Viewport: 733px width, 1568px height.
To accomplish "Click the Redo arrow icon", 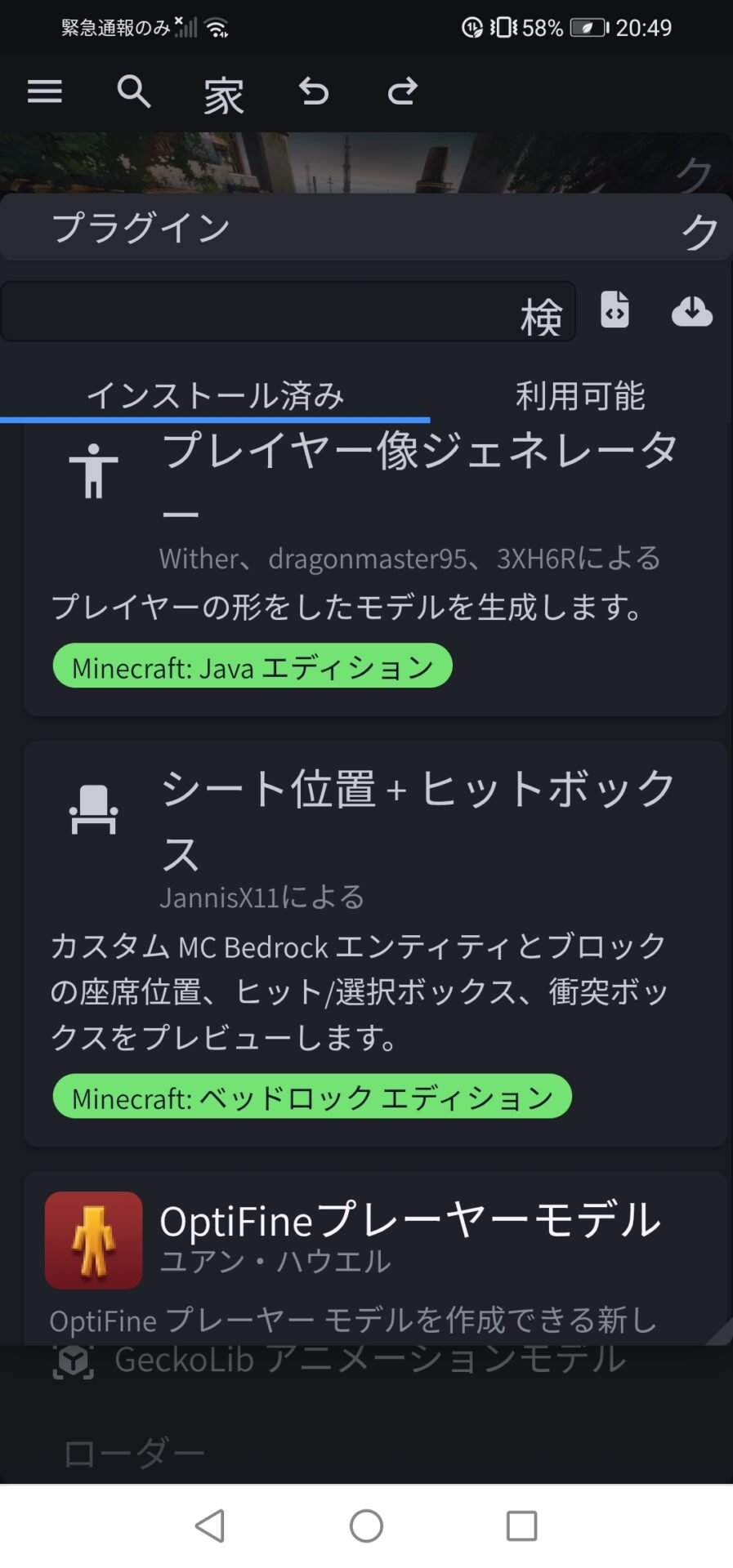I will point(400,91).
